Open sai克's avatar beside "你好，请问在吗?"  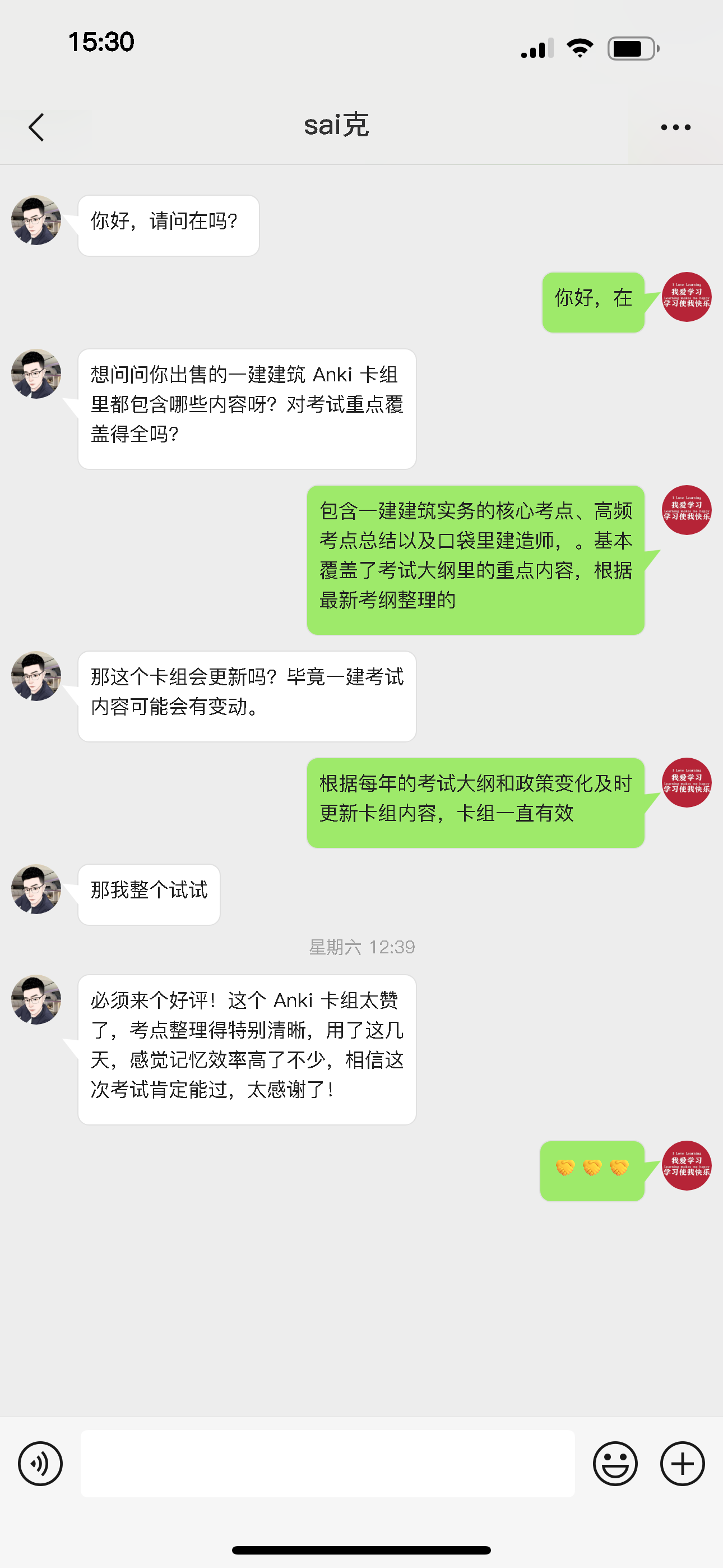point(36,220)
